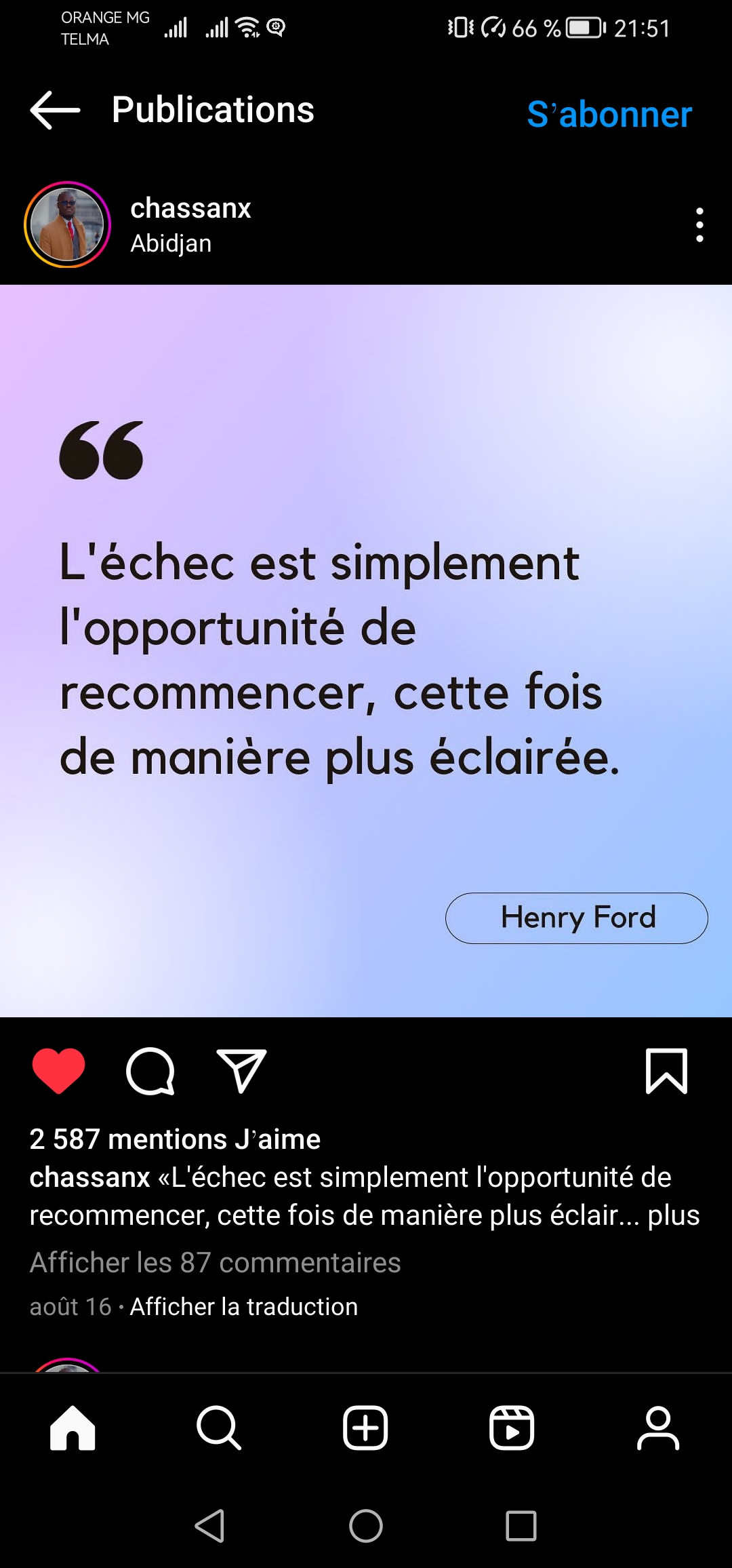Bookmark this post
Screen dimensions: 732x1568
pyautogui.click(x=667, y=1071)
